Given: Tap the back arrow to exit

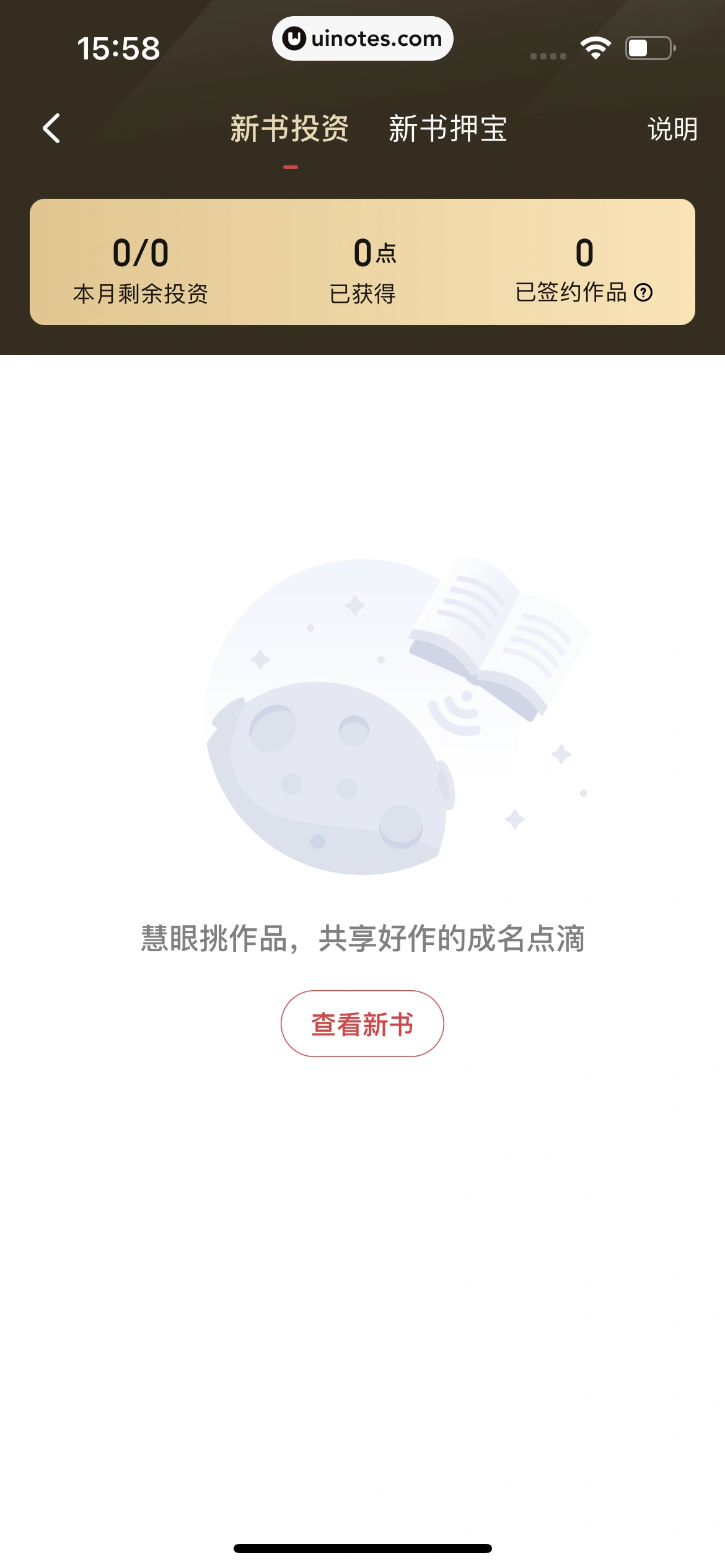Looking at the screenshot, I should pyautogui.click(x=52, y=128).
